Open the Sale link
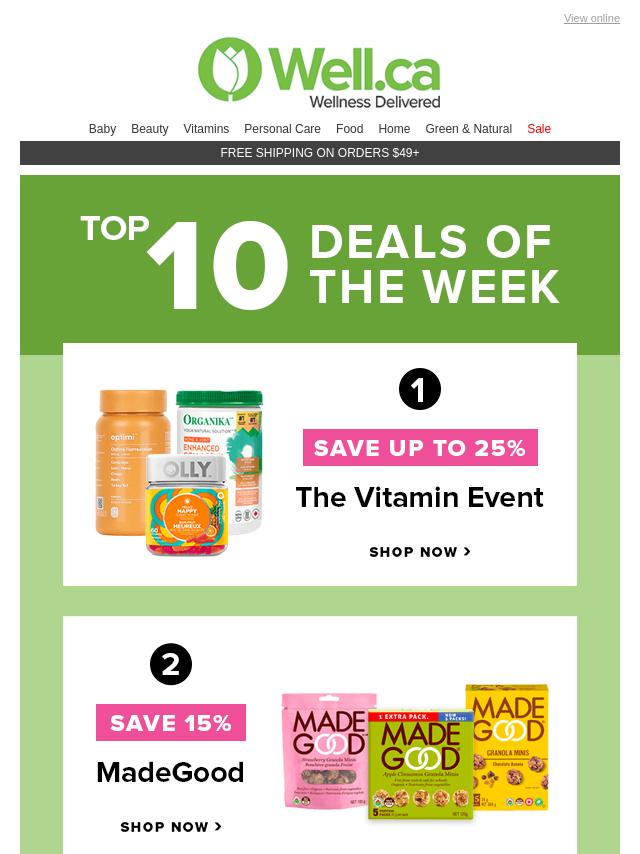Screen dimensions: 640x854 pyautogui.click(x=539, y=129)
